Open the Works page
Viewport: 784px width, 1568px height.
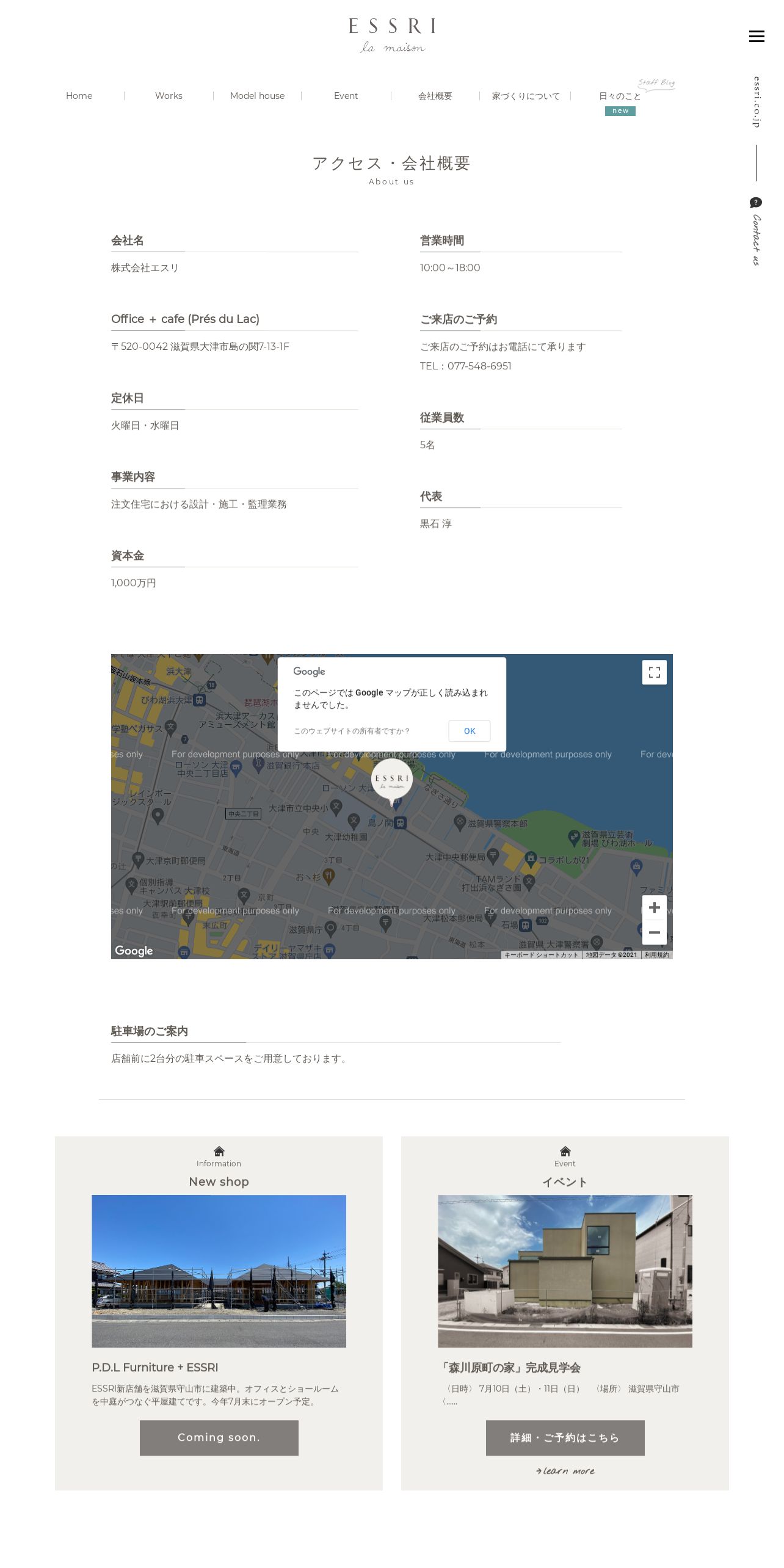click(x=169, y=96)
